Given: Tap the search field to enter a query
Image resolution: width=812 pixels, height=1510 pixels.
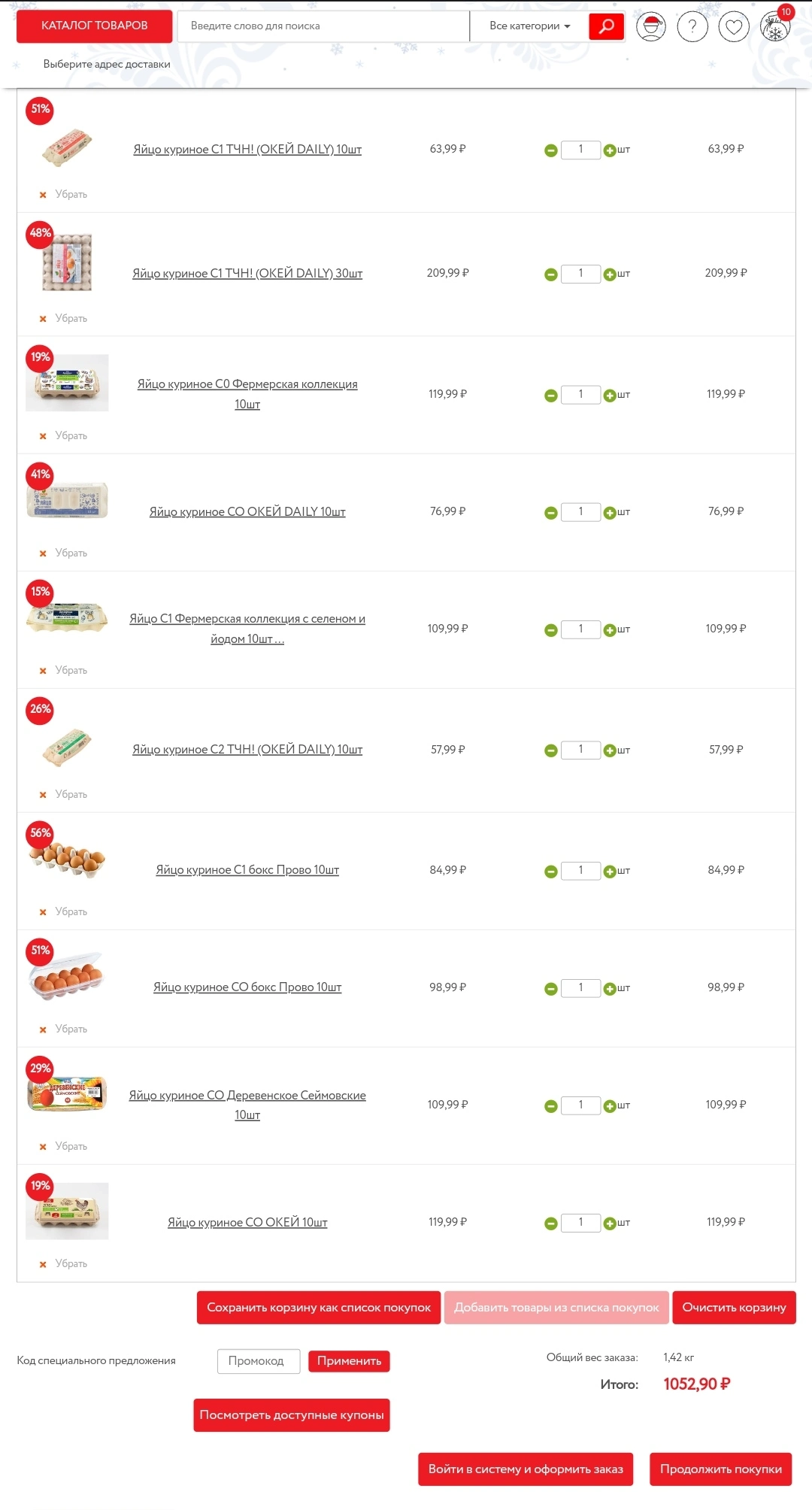Looking at the screenshot, I should (x=323, y=26).
